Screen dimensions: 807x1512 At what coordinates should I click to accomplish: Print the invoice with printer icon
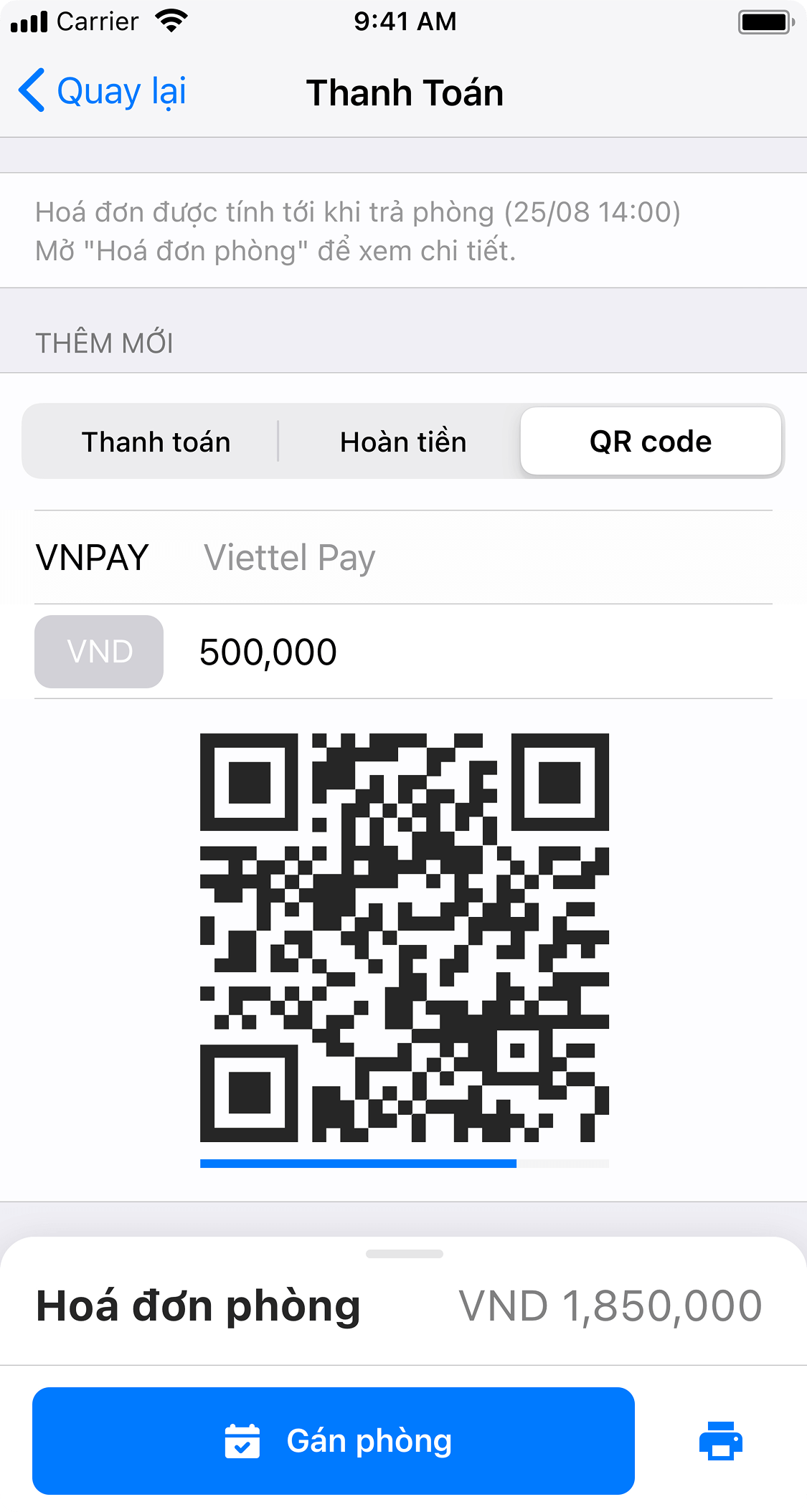[721, 1441]
